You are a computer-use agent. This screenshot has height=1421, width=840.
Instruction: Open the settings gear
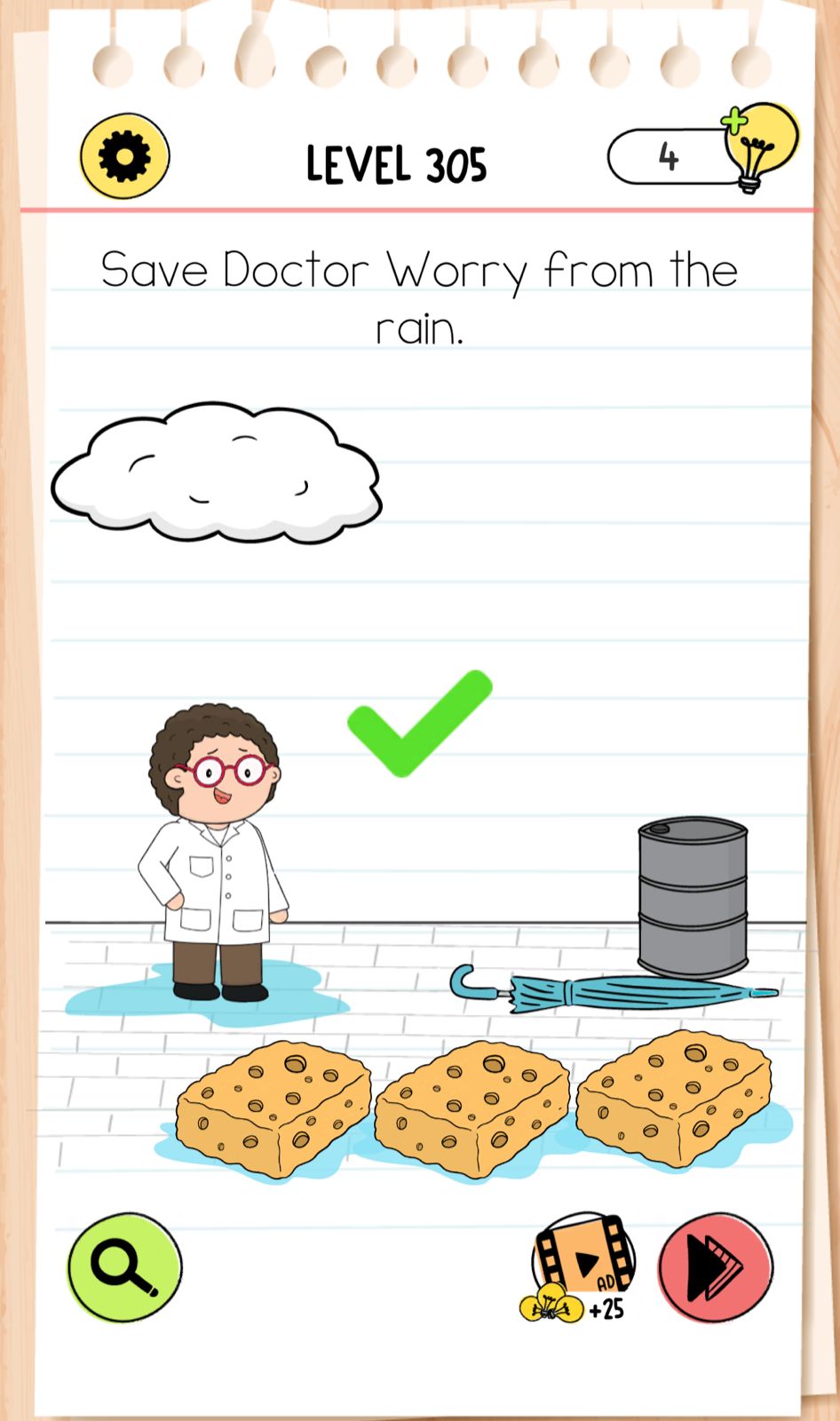pyautogui.click(x=124, y=156)
